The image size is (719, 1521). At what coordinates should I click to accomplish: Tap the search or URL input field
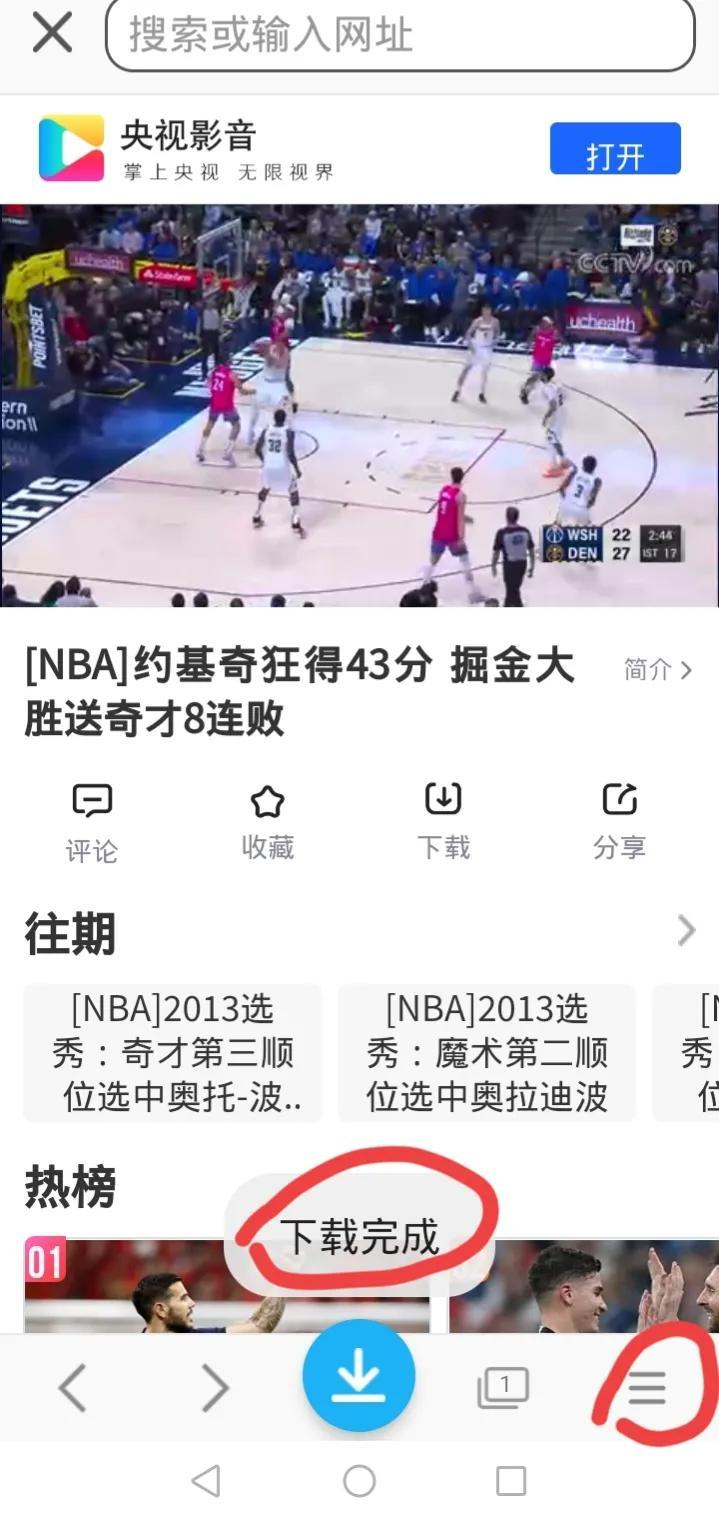tap(400, 35)
